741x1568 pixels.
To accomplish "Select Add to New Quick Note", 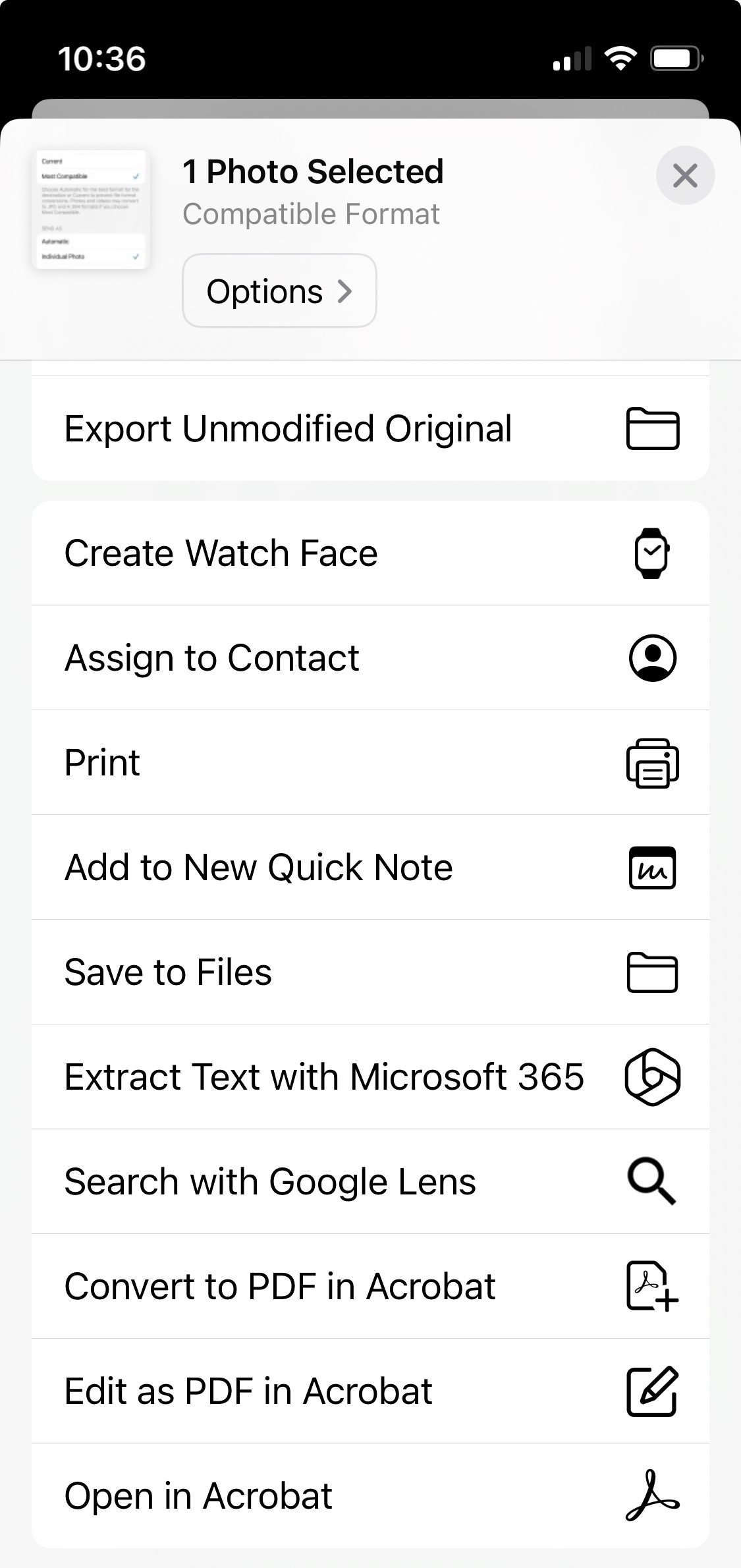I will pos(258,868).
